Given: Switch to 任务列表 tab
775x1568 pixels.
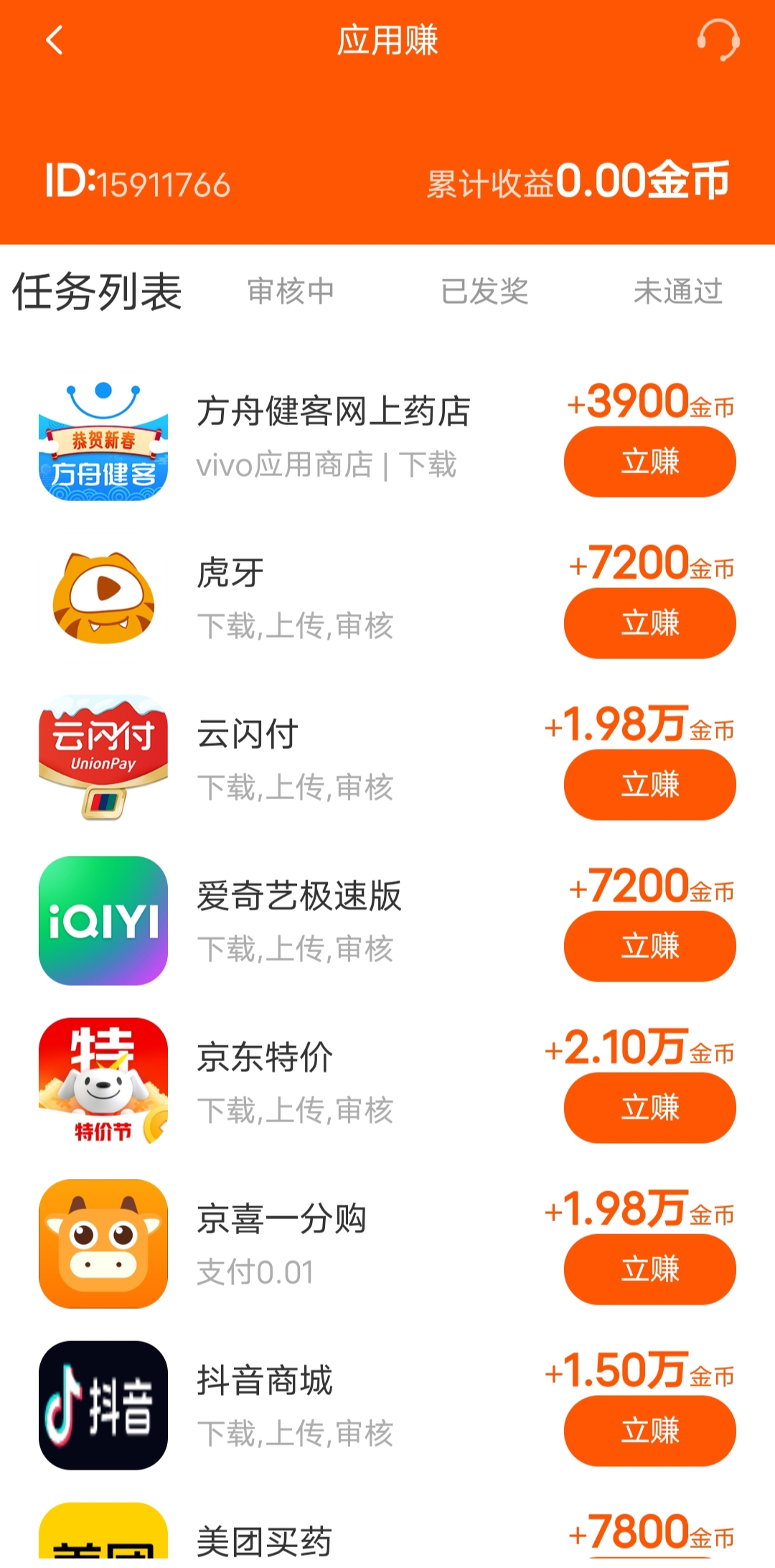Looking at the screenshot, I should (98, 291).
